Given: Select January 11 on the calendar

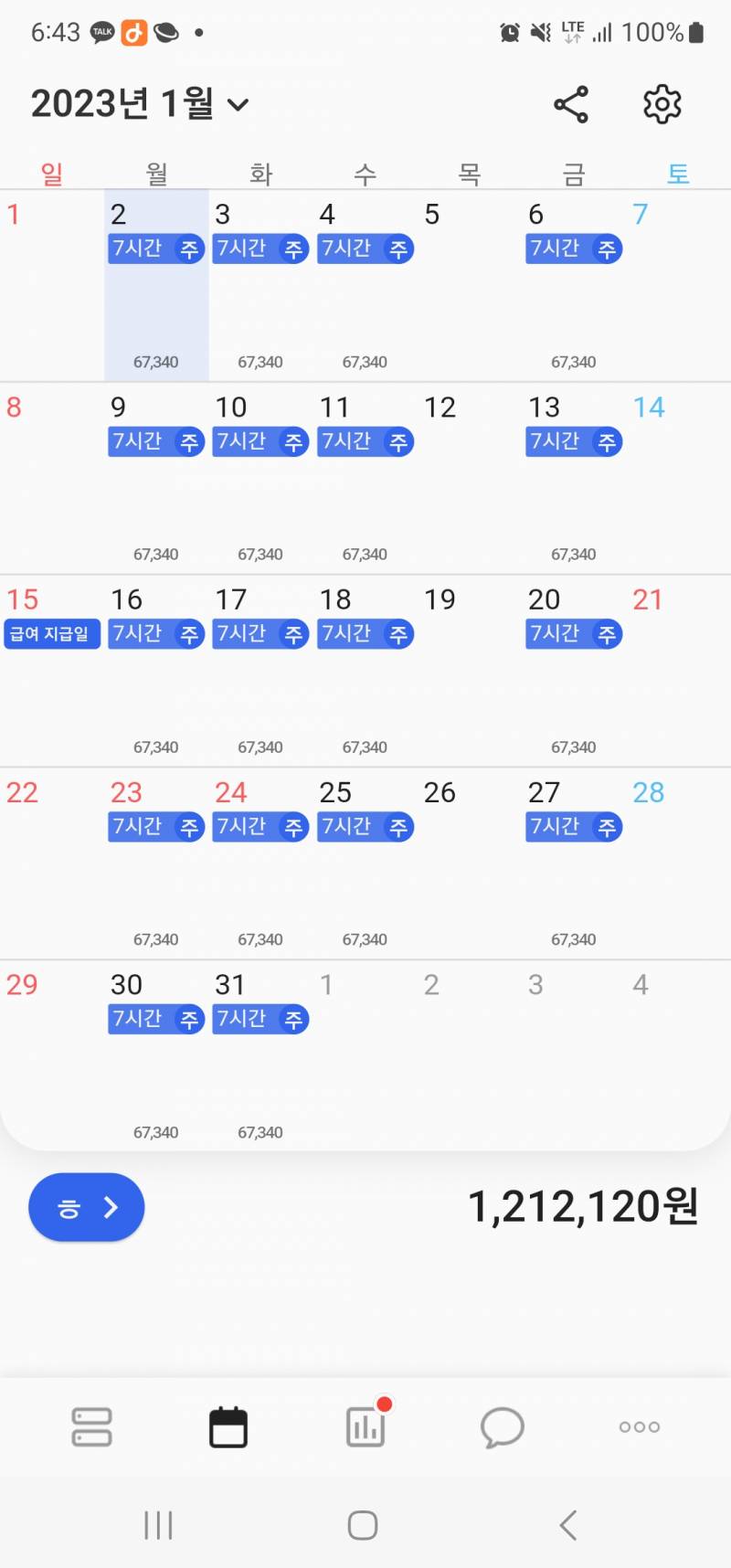Looking at the screenshot, I should point(365,478).
